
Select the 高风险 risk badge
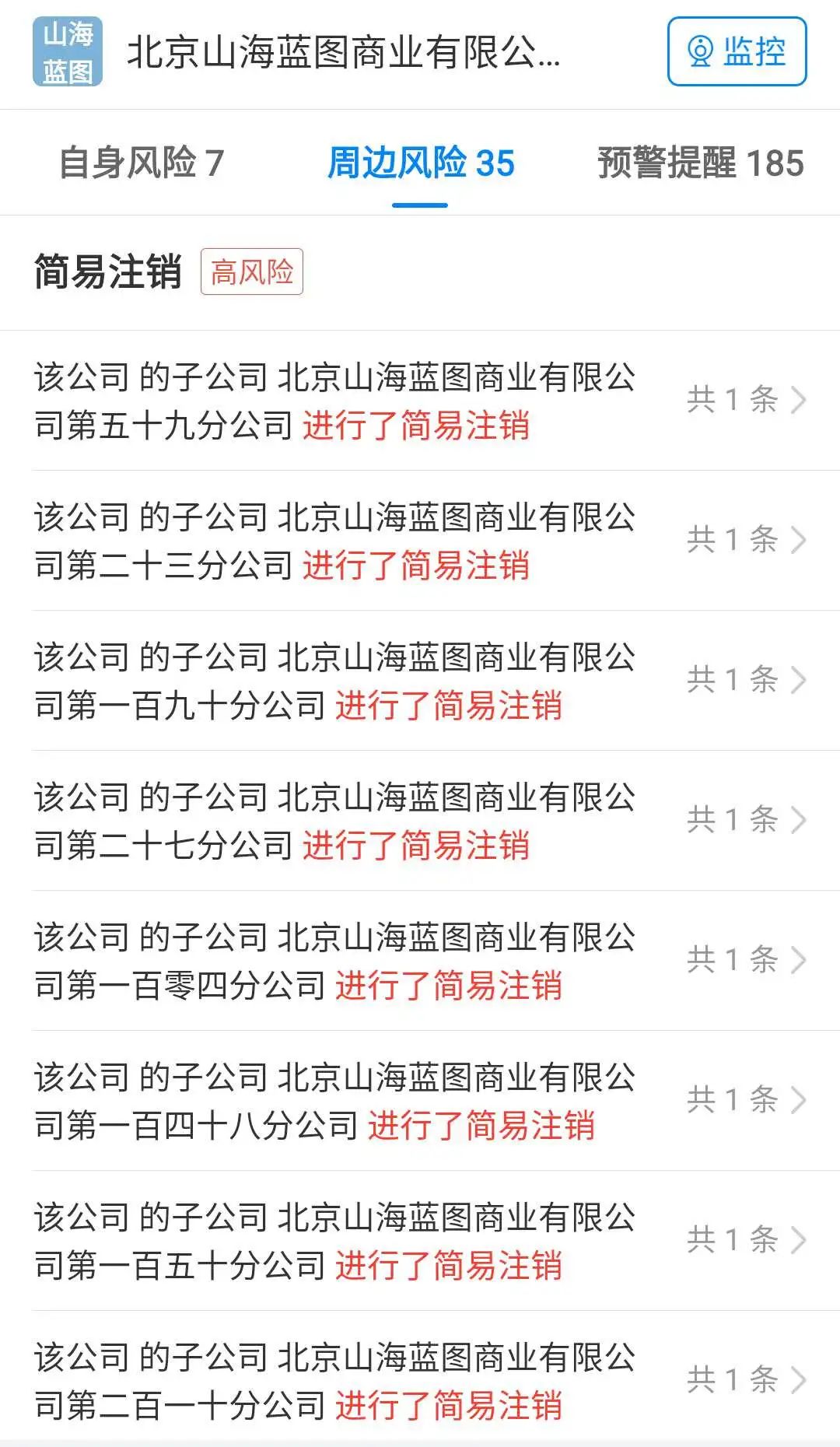tap(251, 271)
